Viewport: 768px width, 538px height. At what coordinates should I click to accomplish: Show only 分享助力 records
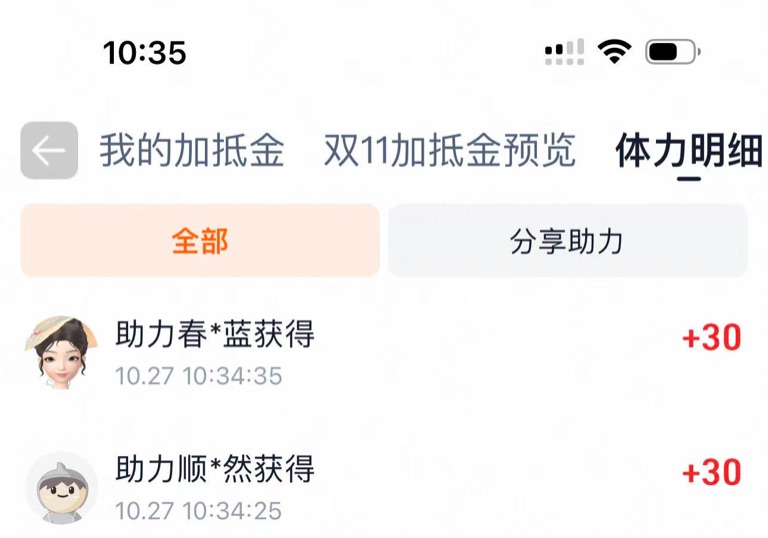click(566, 241)
